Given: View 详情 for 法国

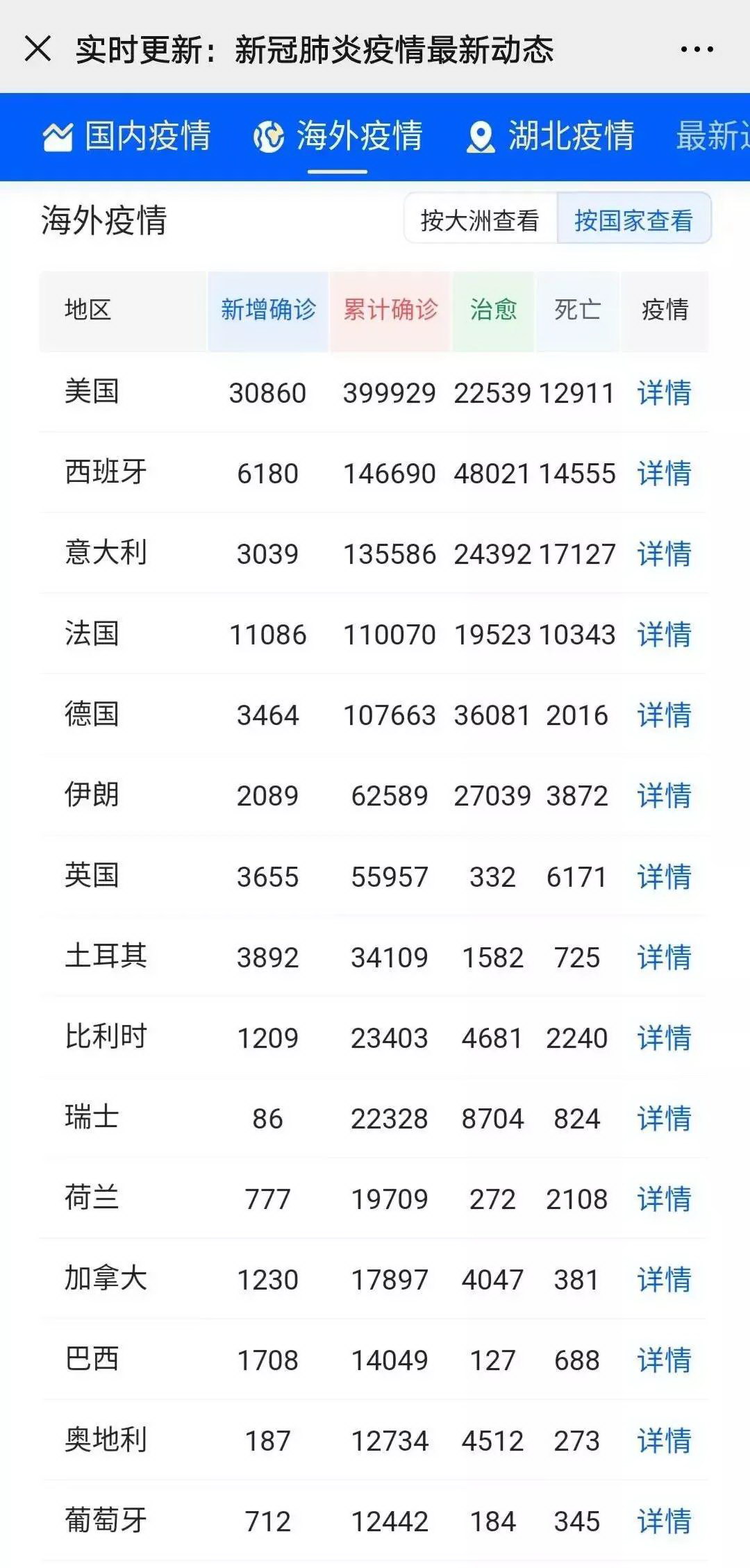Looking at the screenshot, I should click(x=665, y=635).
